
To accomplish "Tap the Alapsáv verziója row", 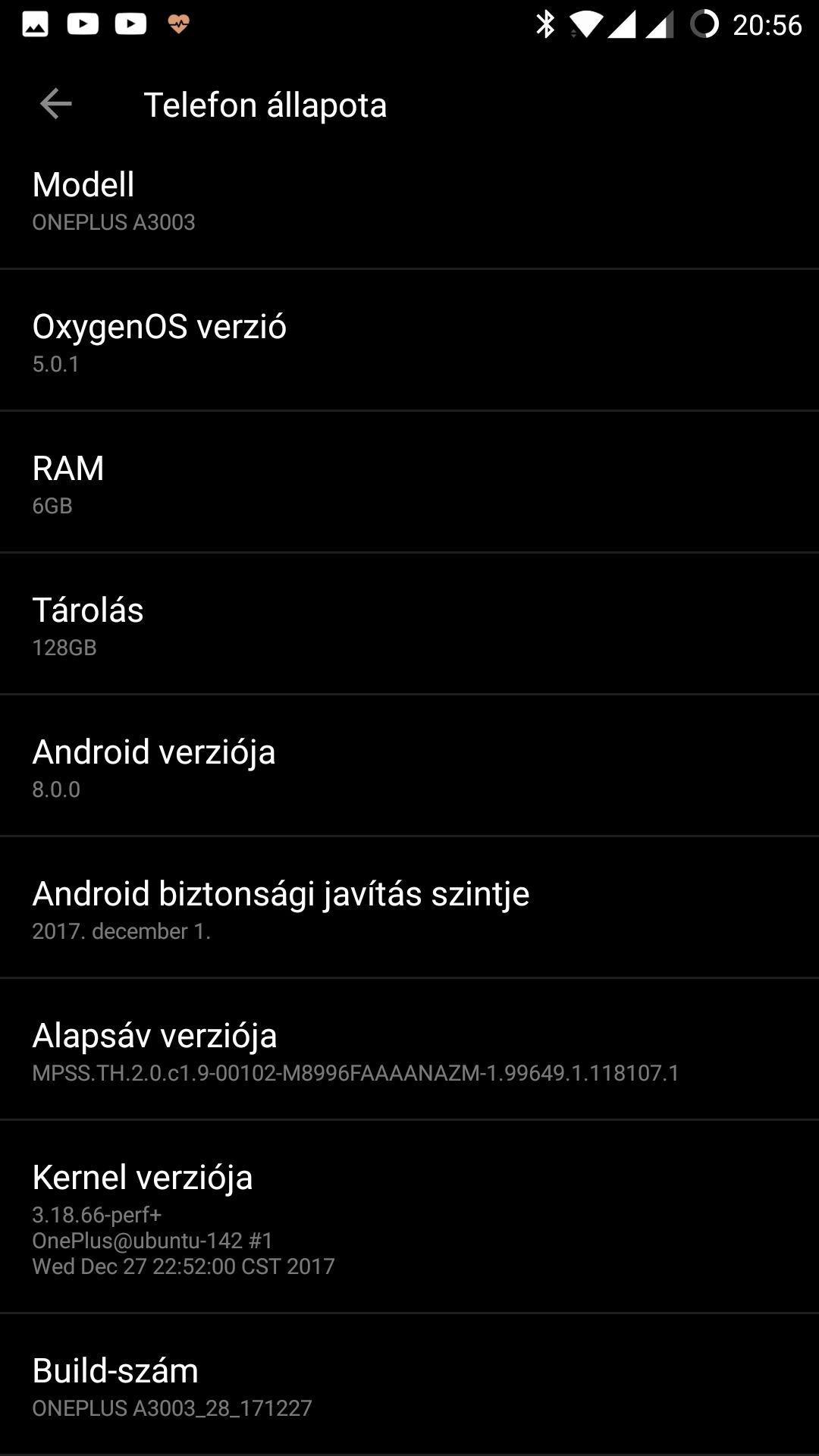I will (x=409, y=1049).
